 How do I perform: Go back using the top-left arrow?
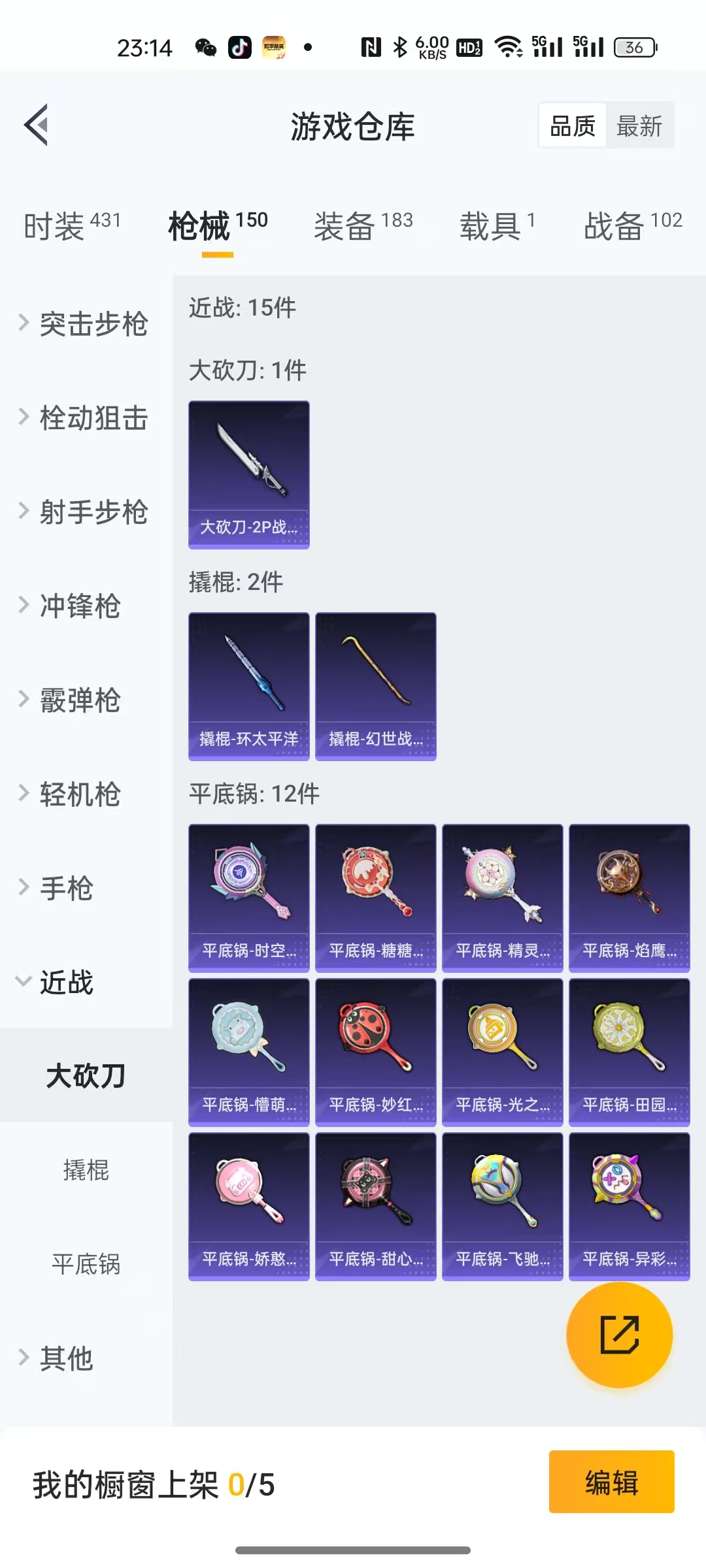click(x=37, y=125)
